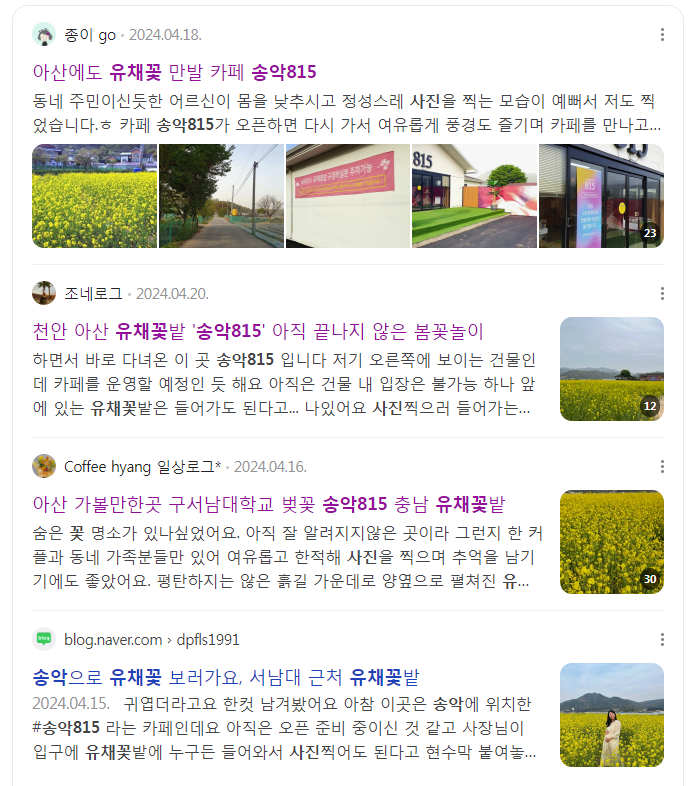This screenshot has height=786, width=694.
Task: Open the post titled 아산에도 유채꽃 만발 카페 송악815
Action: 175,72
